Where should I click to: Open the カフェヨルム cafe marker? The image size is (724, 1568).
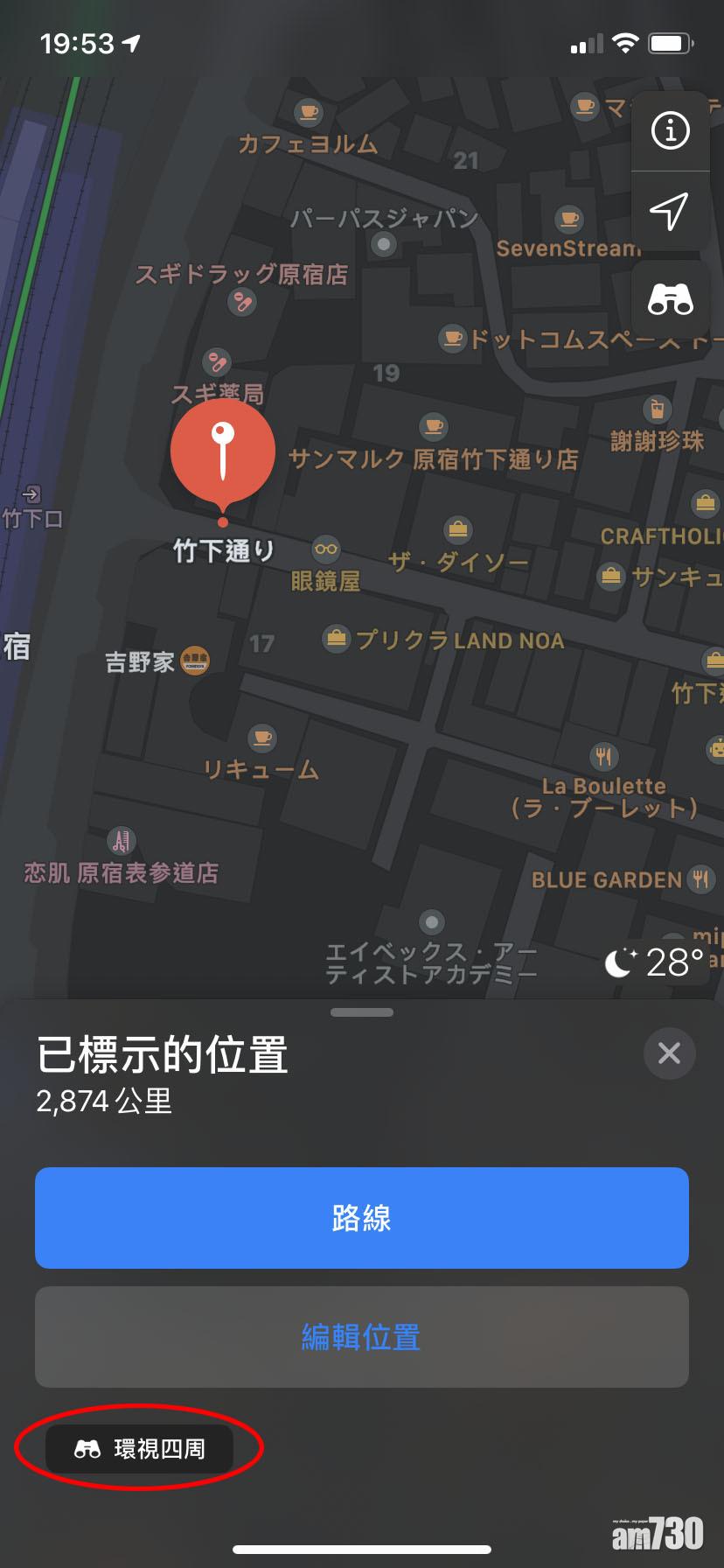(308, 112)
